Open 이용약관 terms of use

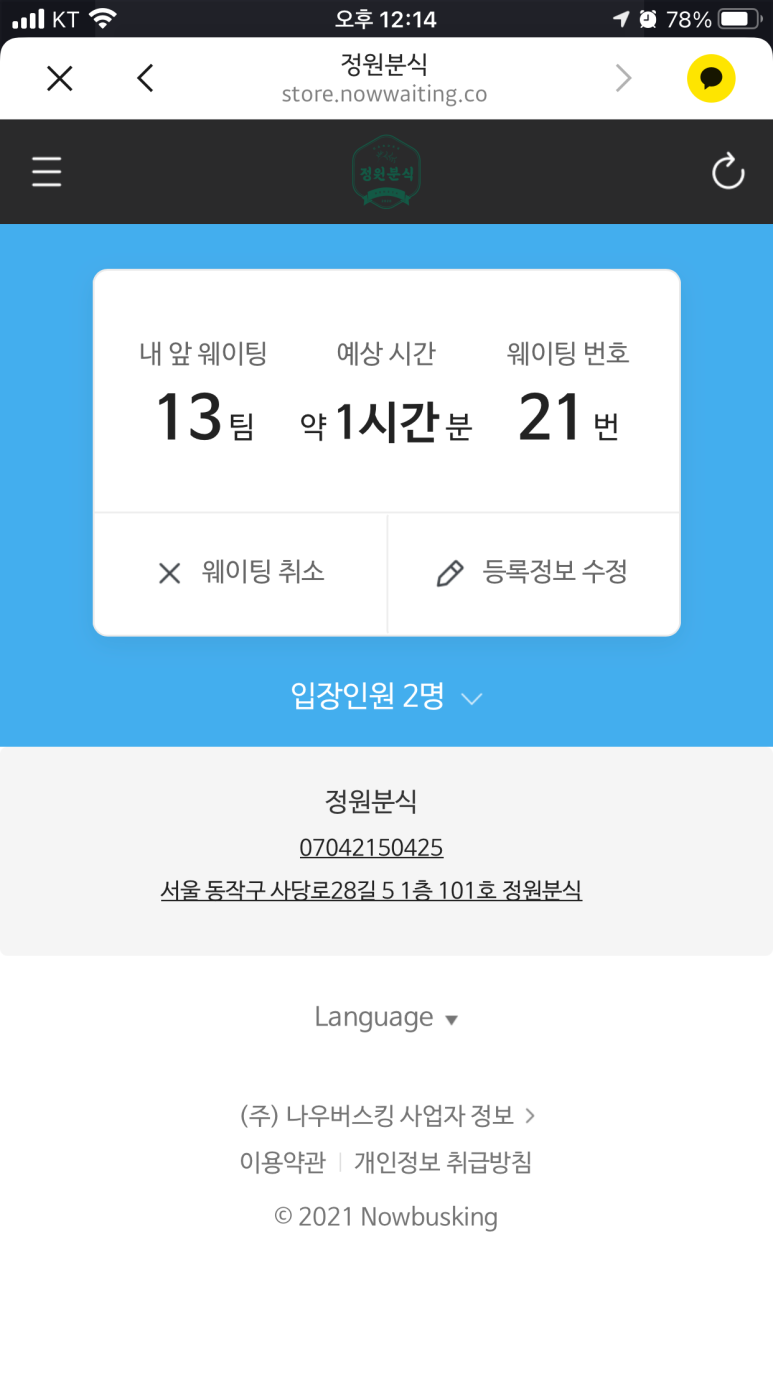coord(283,1162)
